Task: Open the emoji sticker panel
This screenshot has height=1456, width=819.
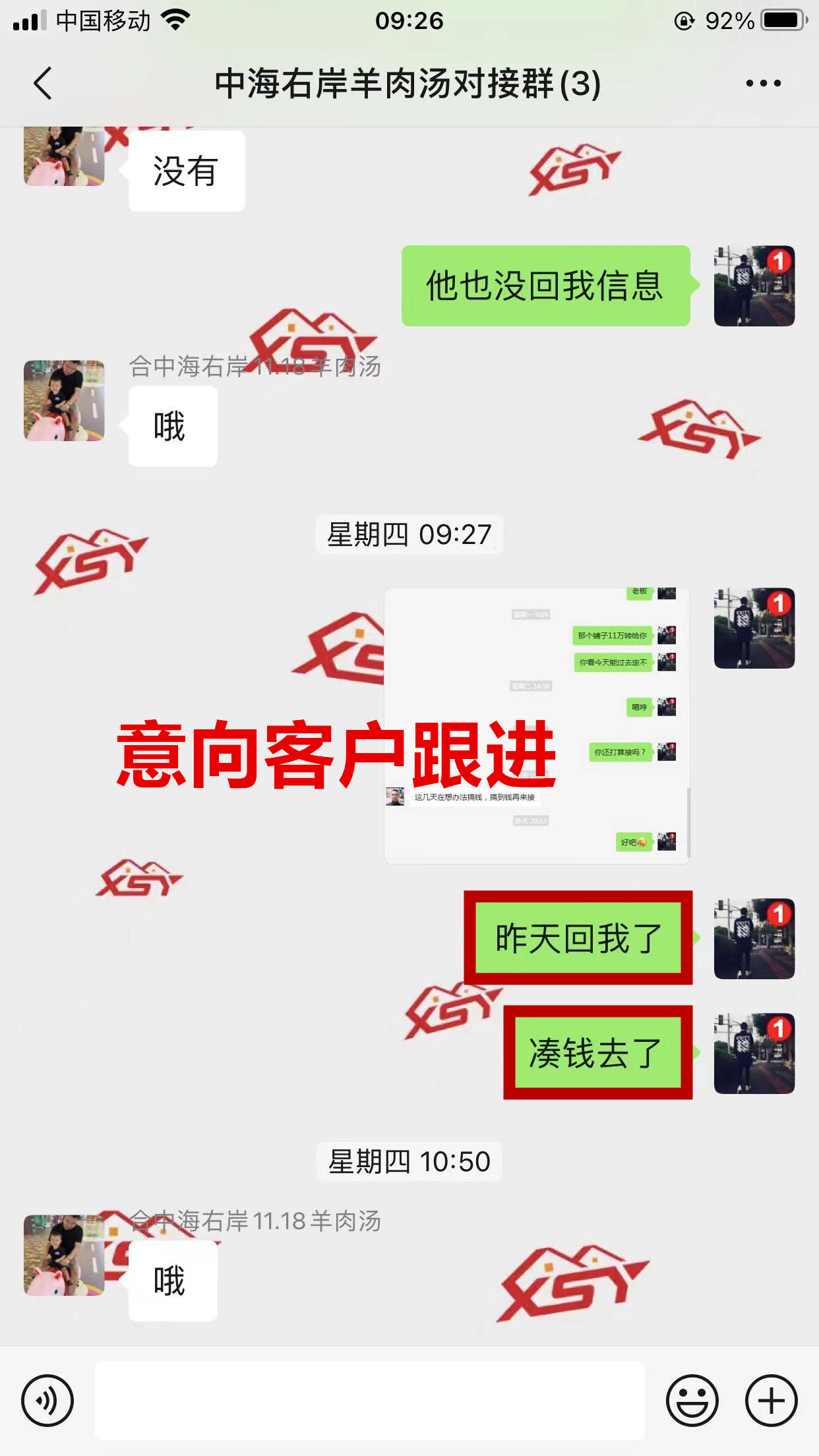Action: pos(692,1401)
